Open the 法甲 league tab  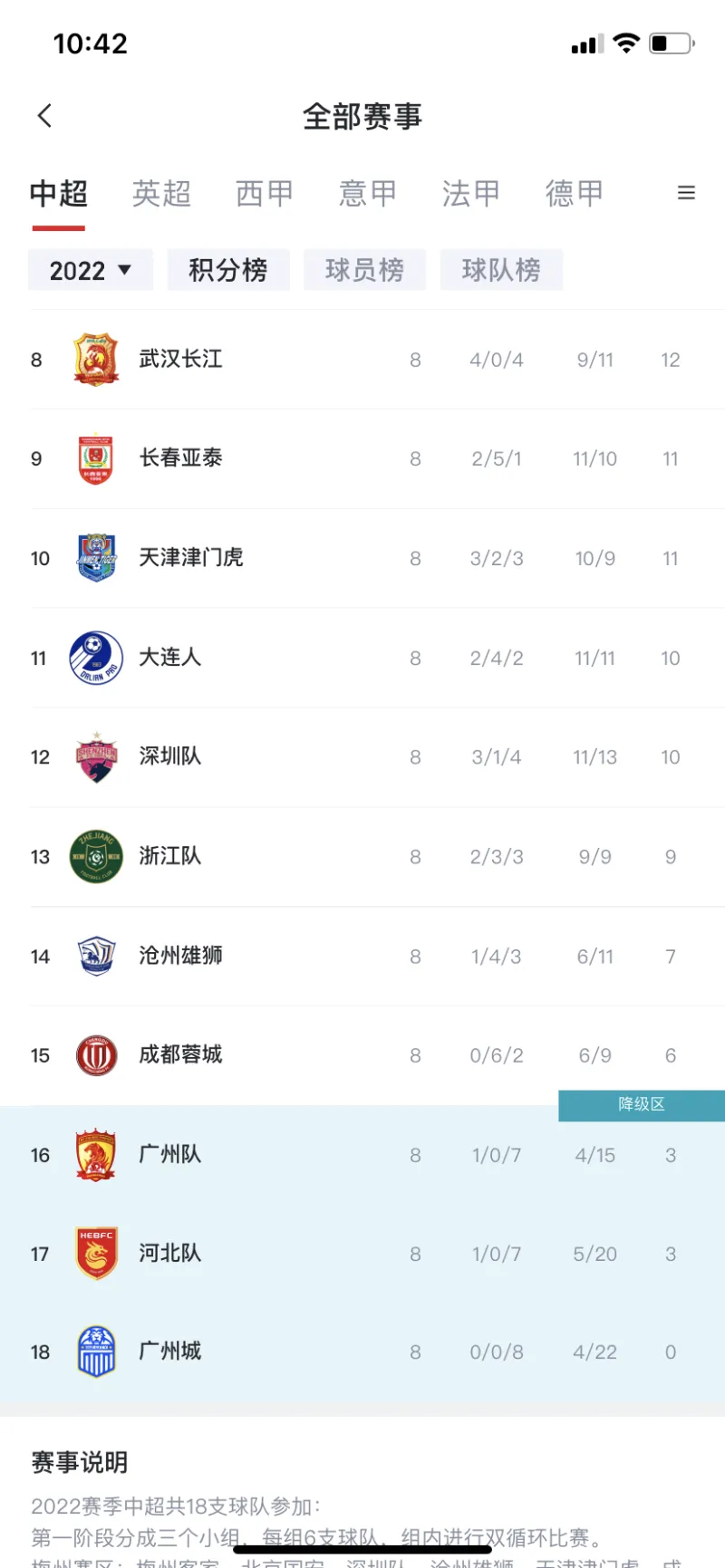[471, 193]
